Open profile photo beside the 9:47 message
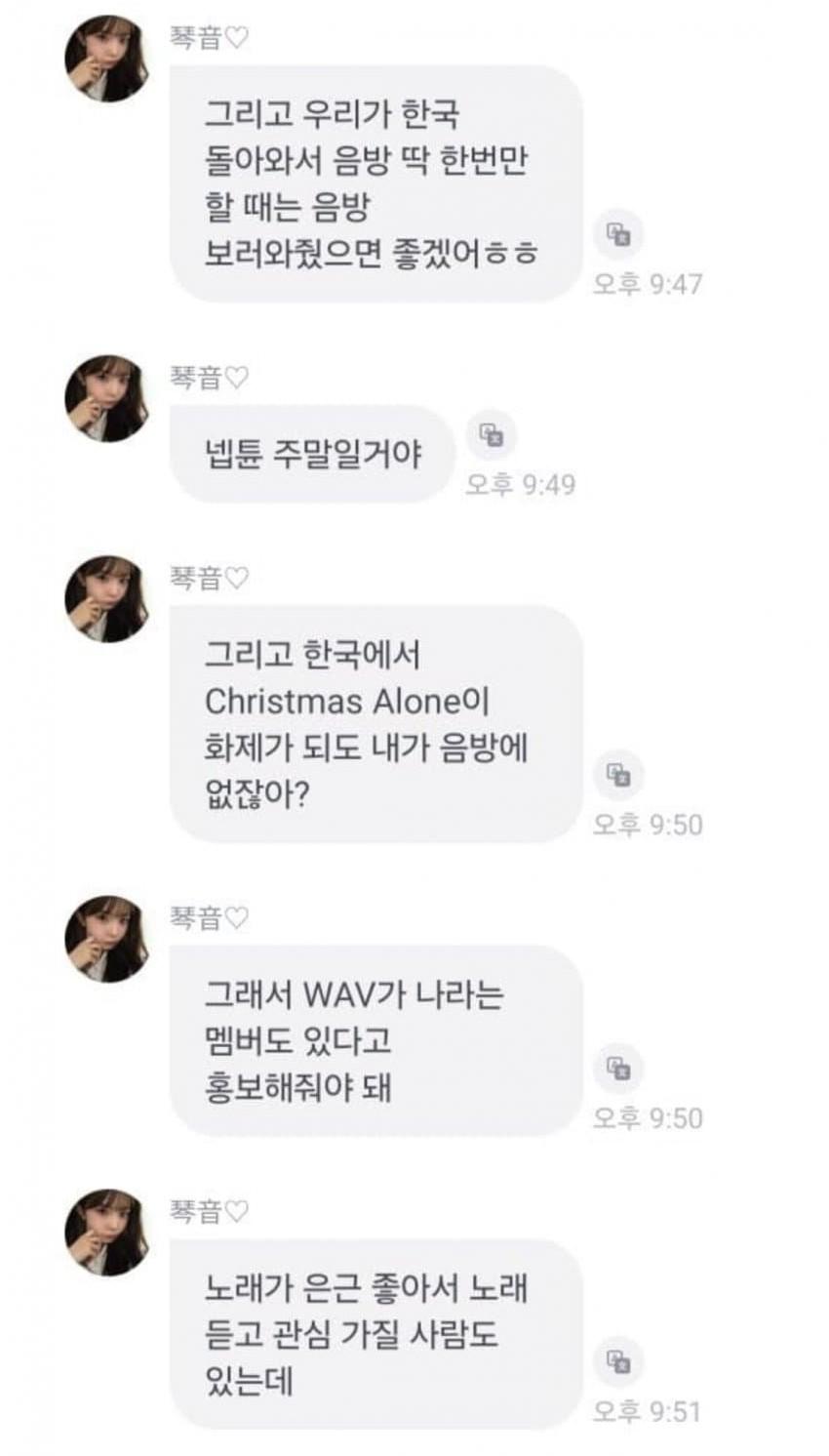 pyautogui.click(x=107, y=59)
